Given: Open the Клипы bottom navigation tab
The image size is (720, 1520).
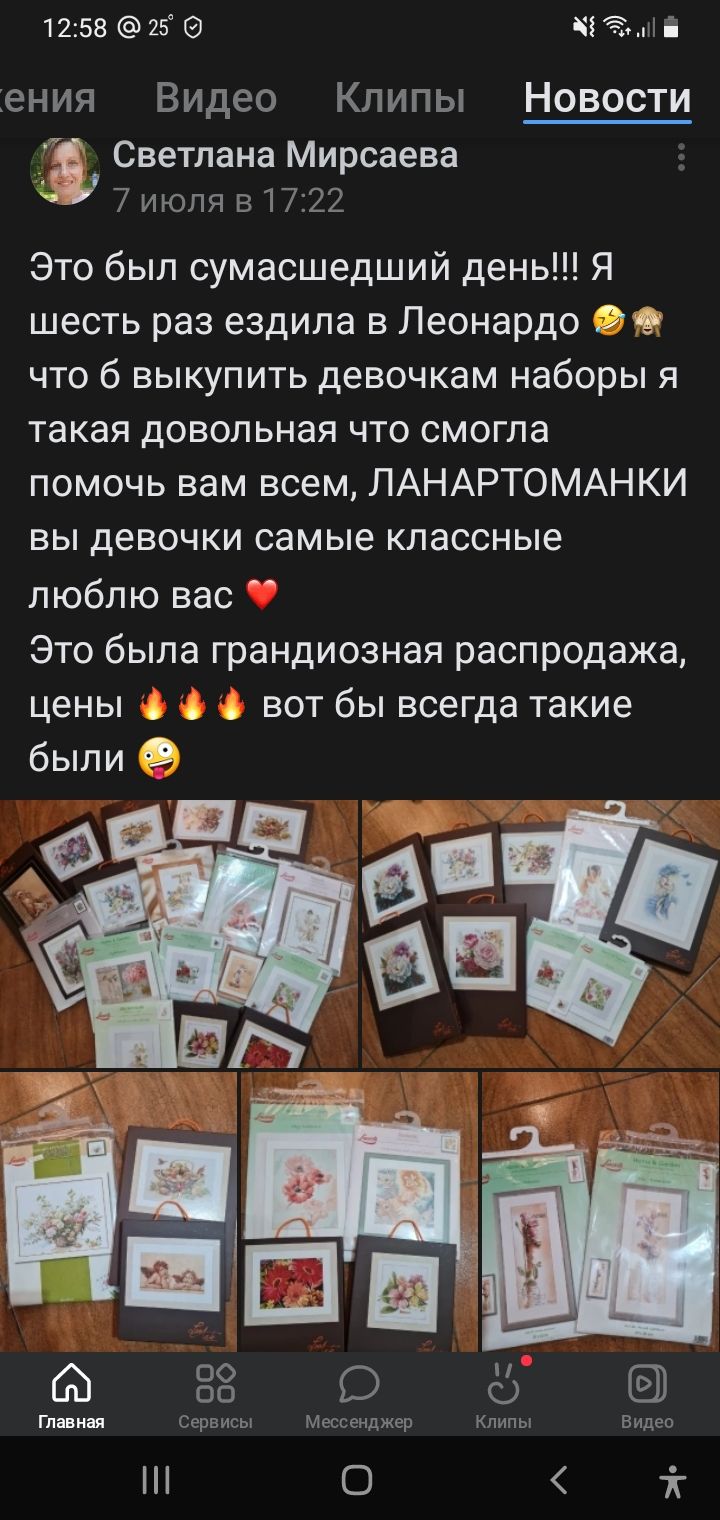Looking at the screenshot, I should (x=503, y=1395).
